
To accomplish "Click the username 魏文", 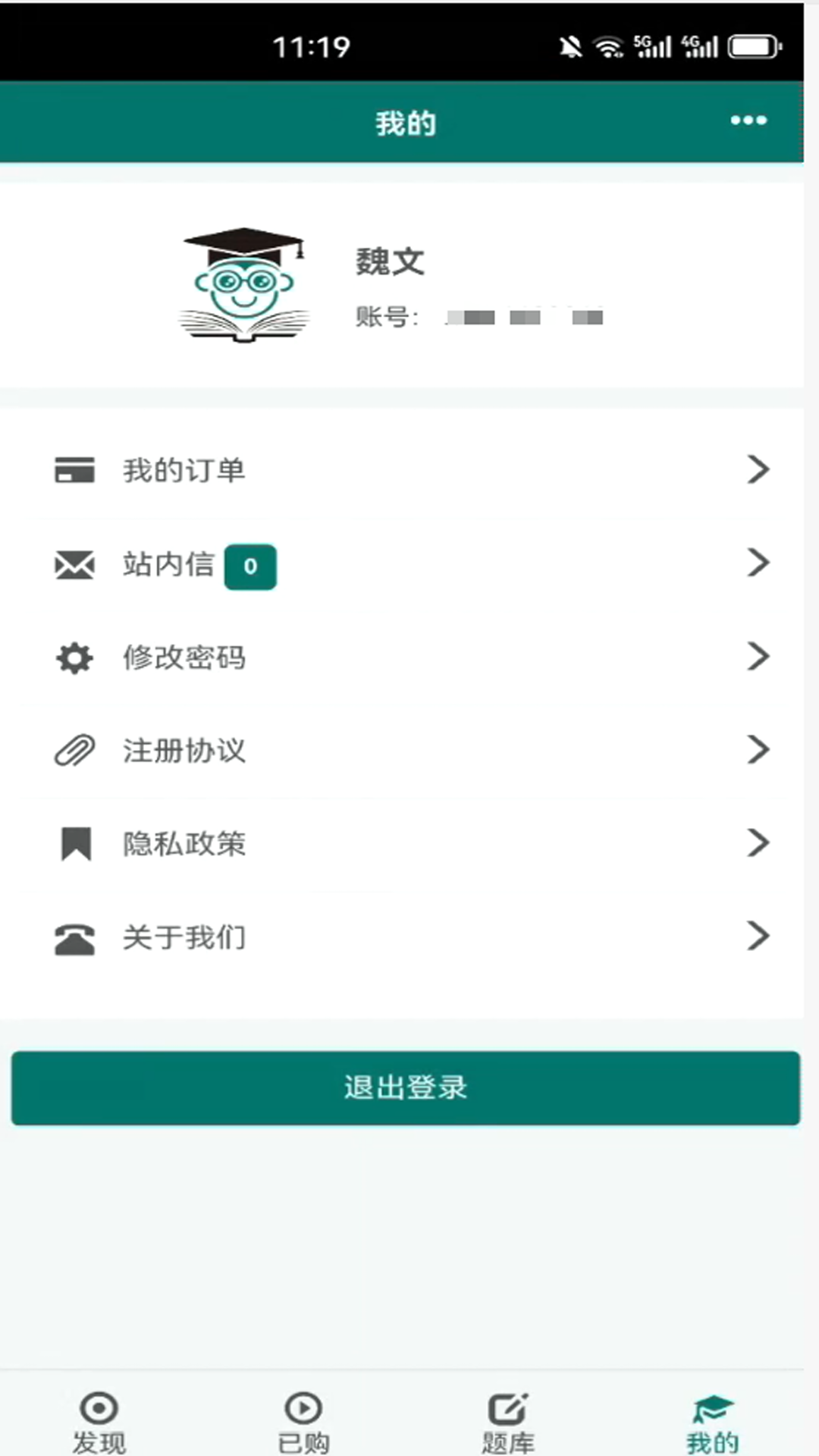I will [x=389, y=262].
